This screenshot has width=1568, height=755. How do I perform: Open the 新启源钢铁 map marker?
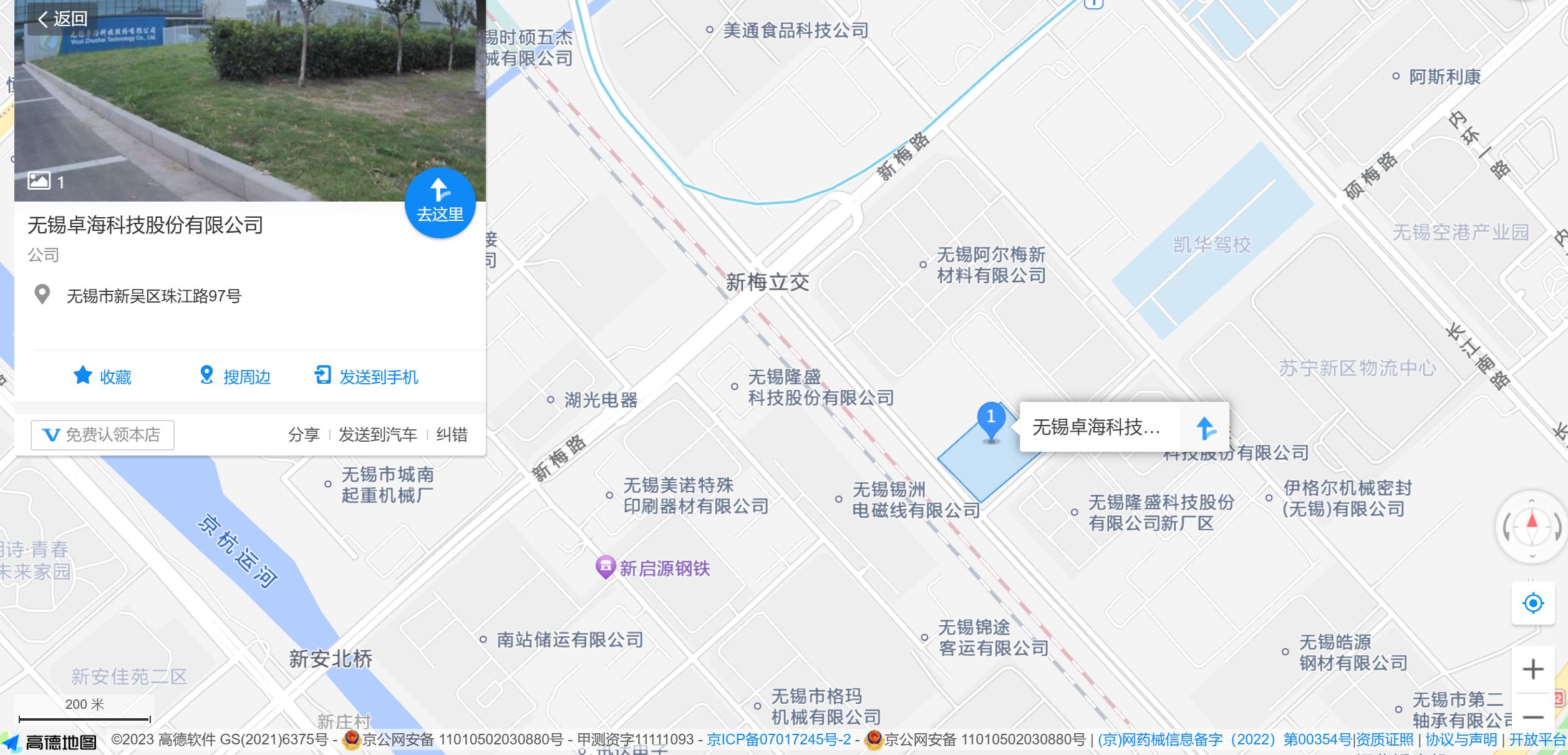605,567
